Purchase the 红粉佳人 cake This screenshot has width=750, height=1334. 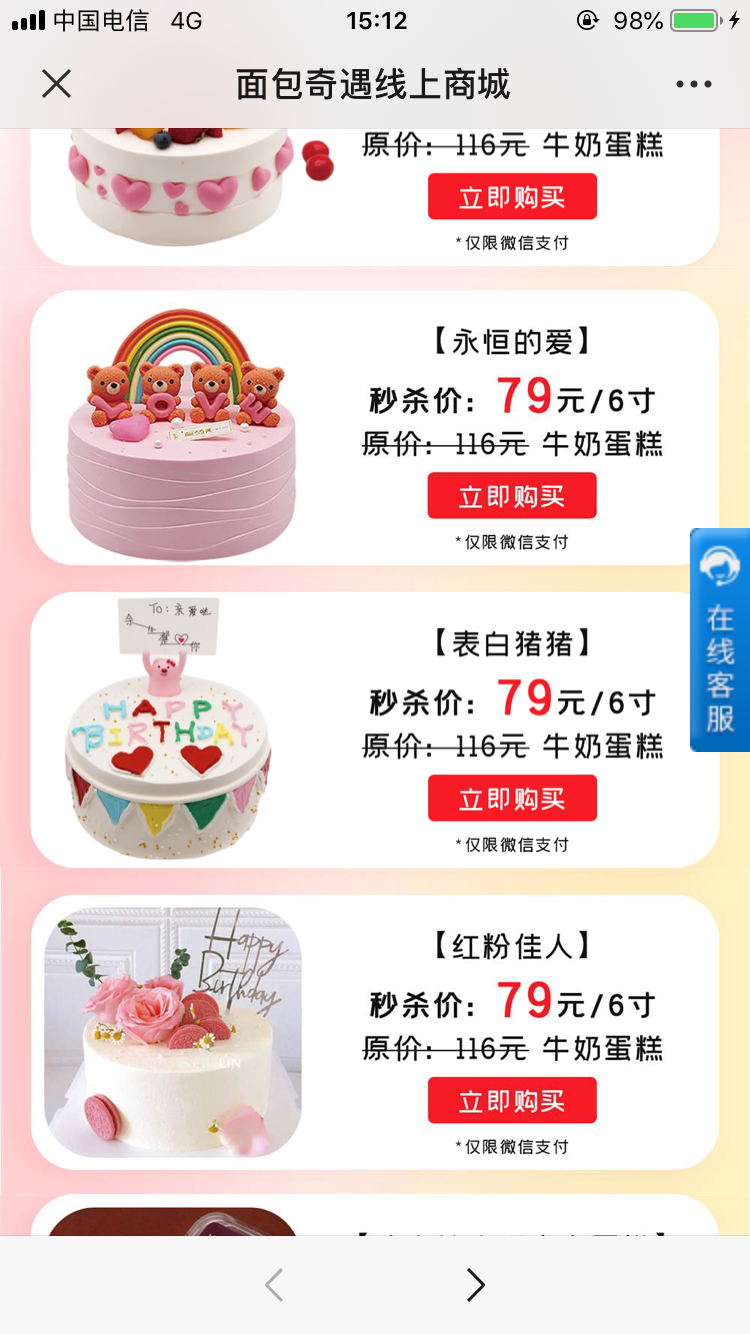tap(512, 1100)
